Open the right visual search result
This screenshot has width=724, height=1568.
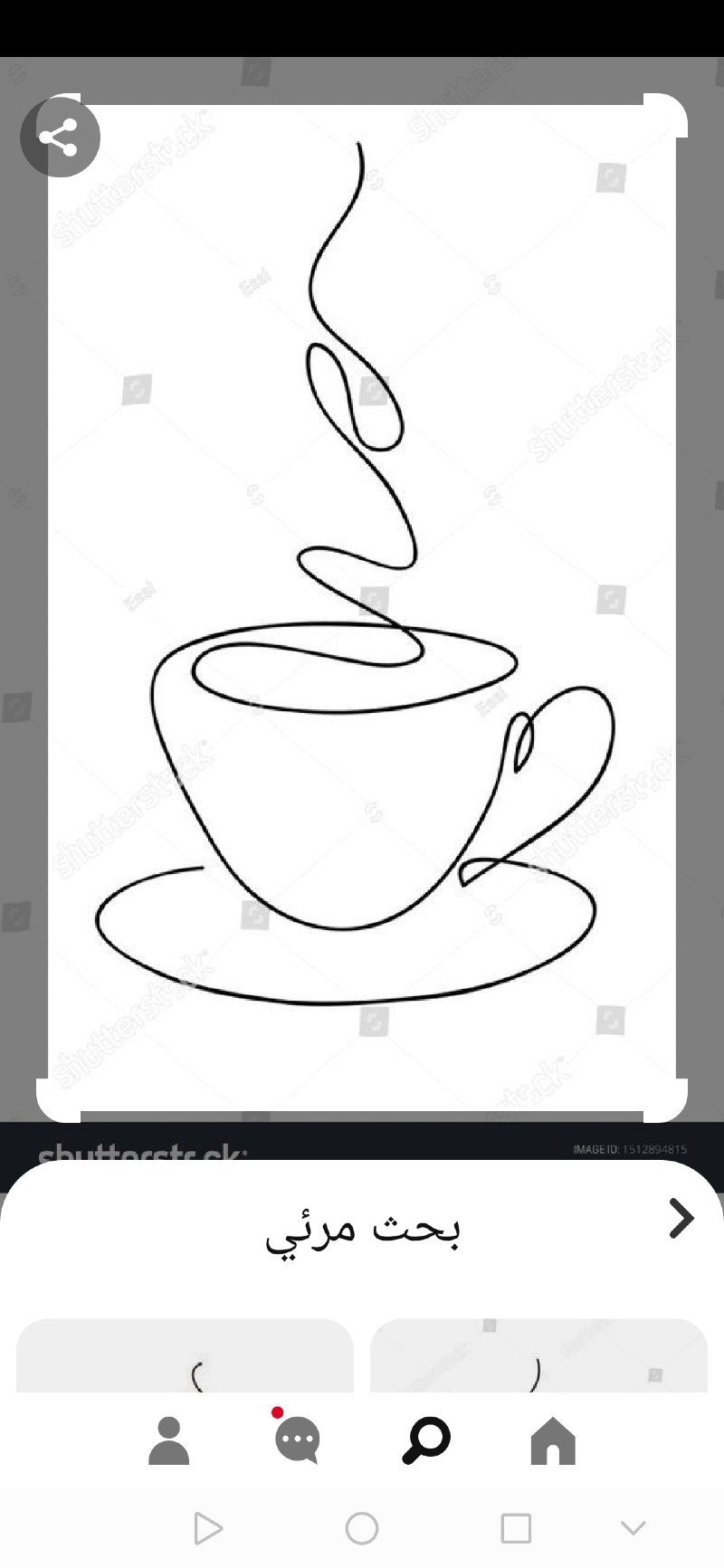pos(538,1356)
